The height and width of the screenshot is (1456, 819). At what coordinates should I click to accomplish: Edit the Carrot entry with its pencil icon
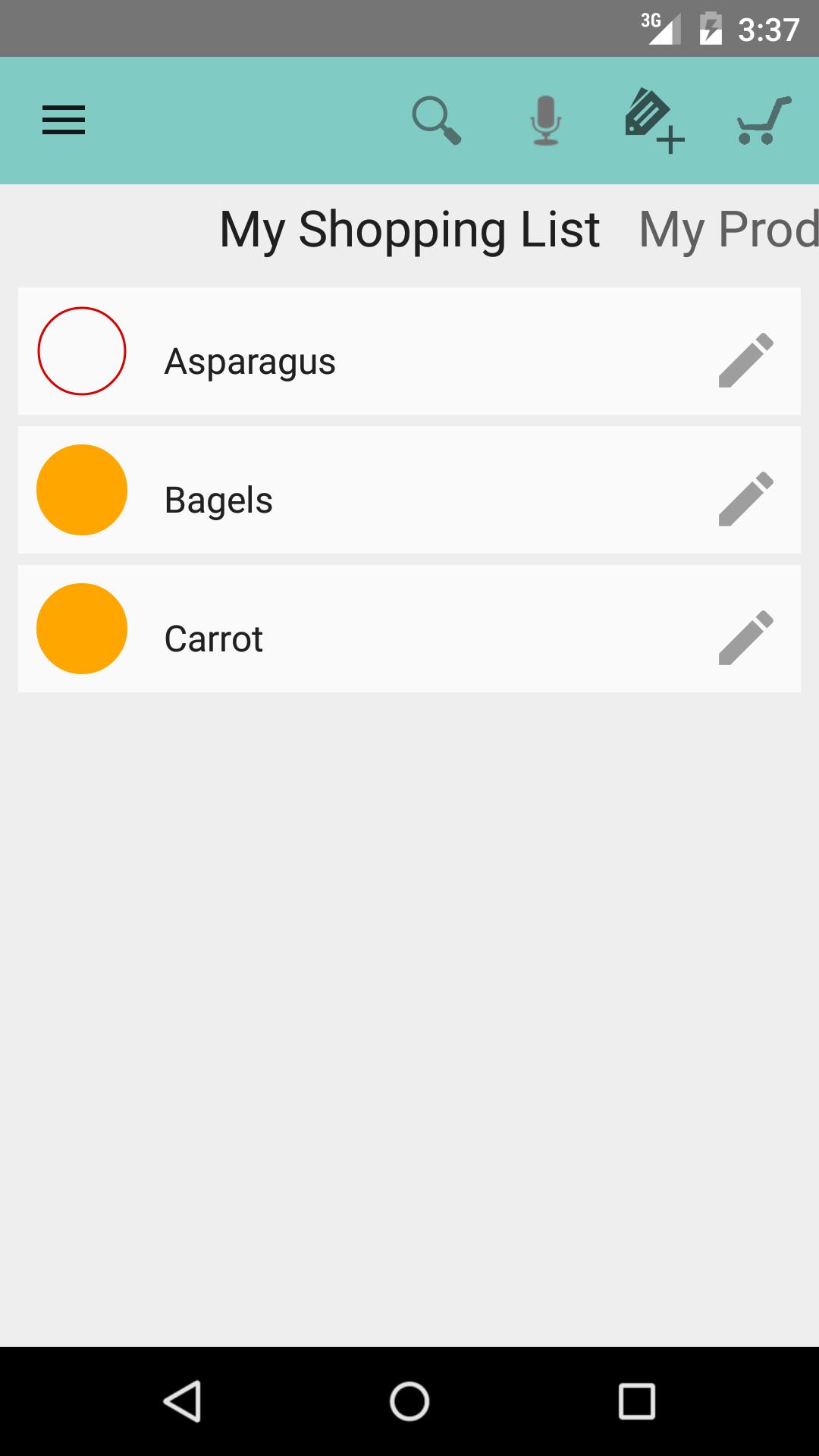click(x=745, y=637)
